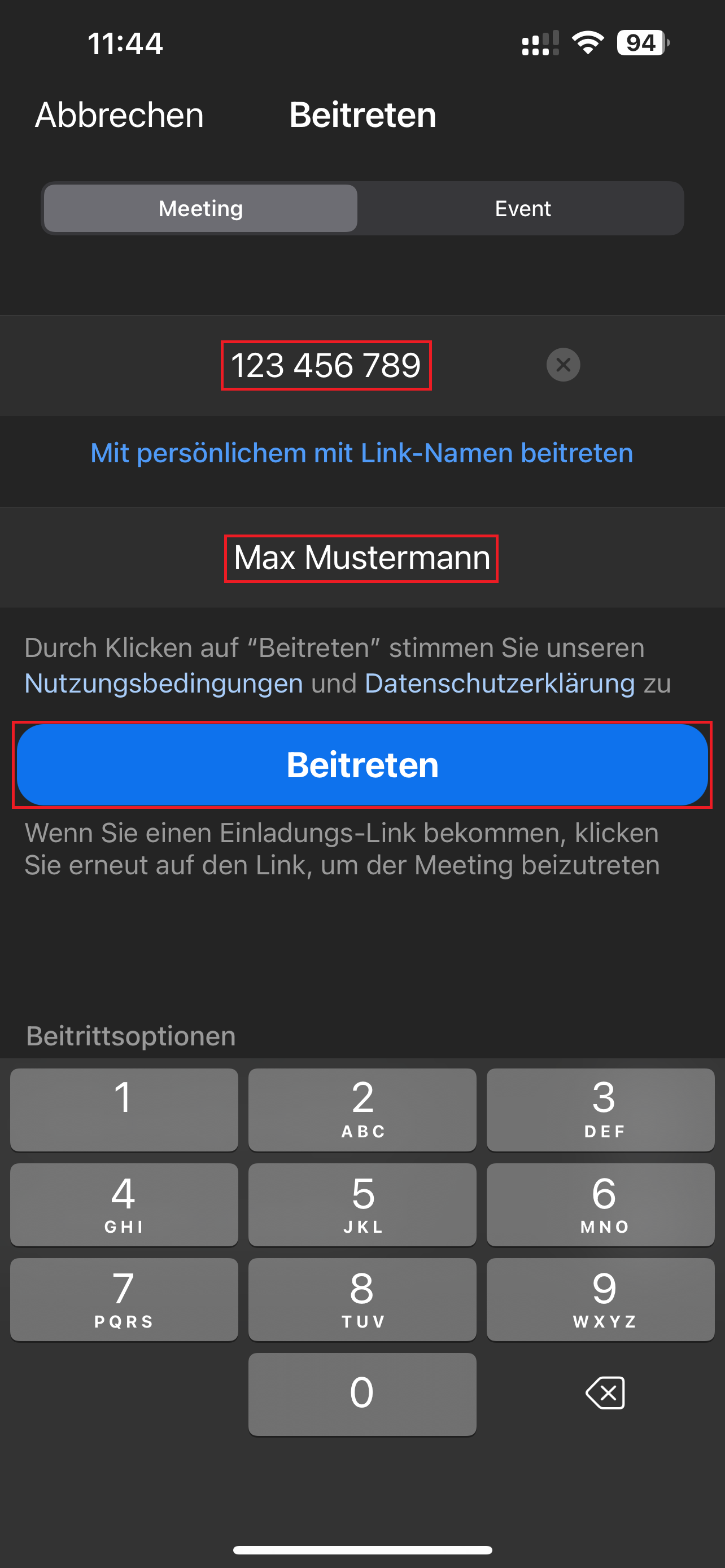The width and height of the screenshot is (725, 1568).
Task: Join with personal link name instead
Action: [x=361, y=453]
